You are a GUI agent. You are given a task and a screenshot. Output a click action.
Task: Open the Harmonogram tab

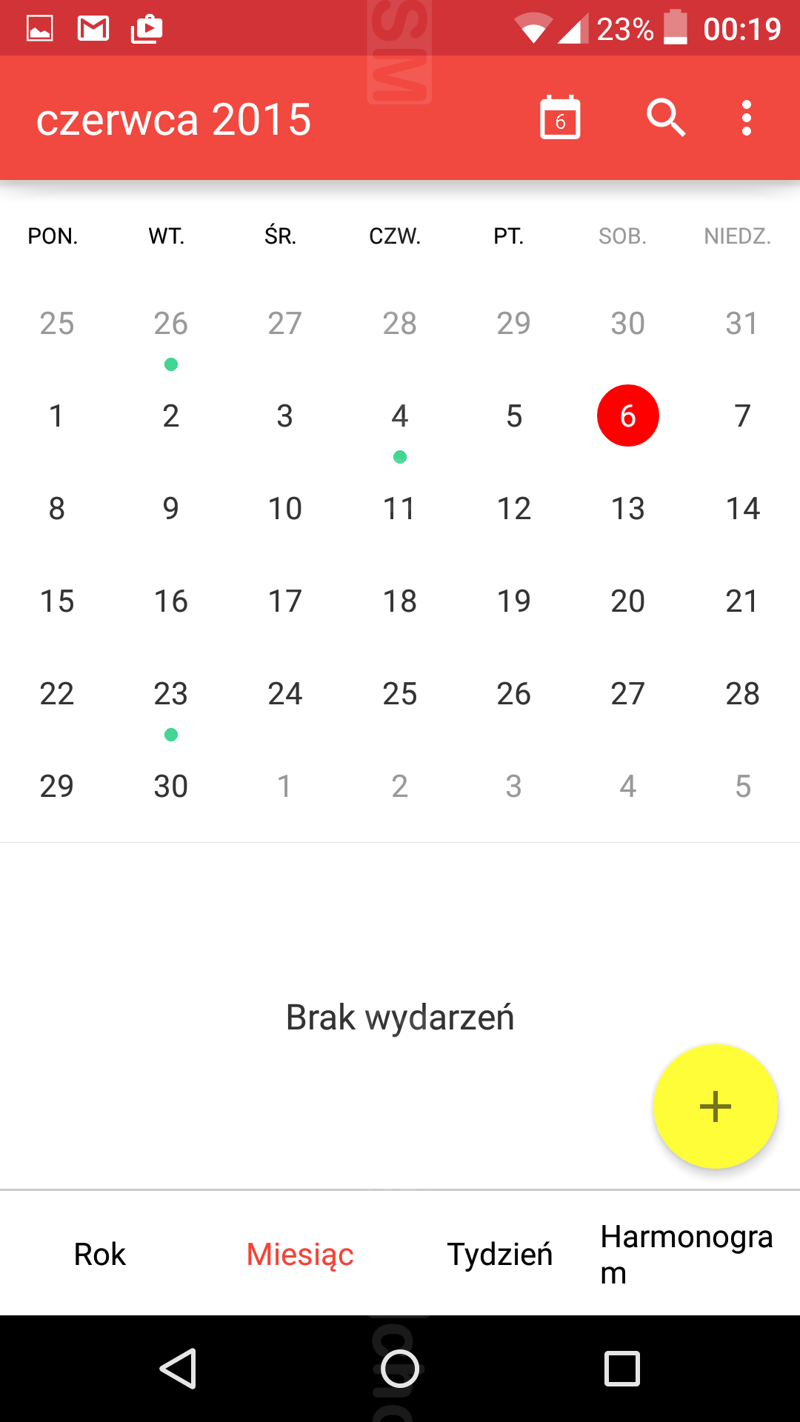pos(686,1254)
